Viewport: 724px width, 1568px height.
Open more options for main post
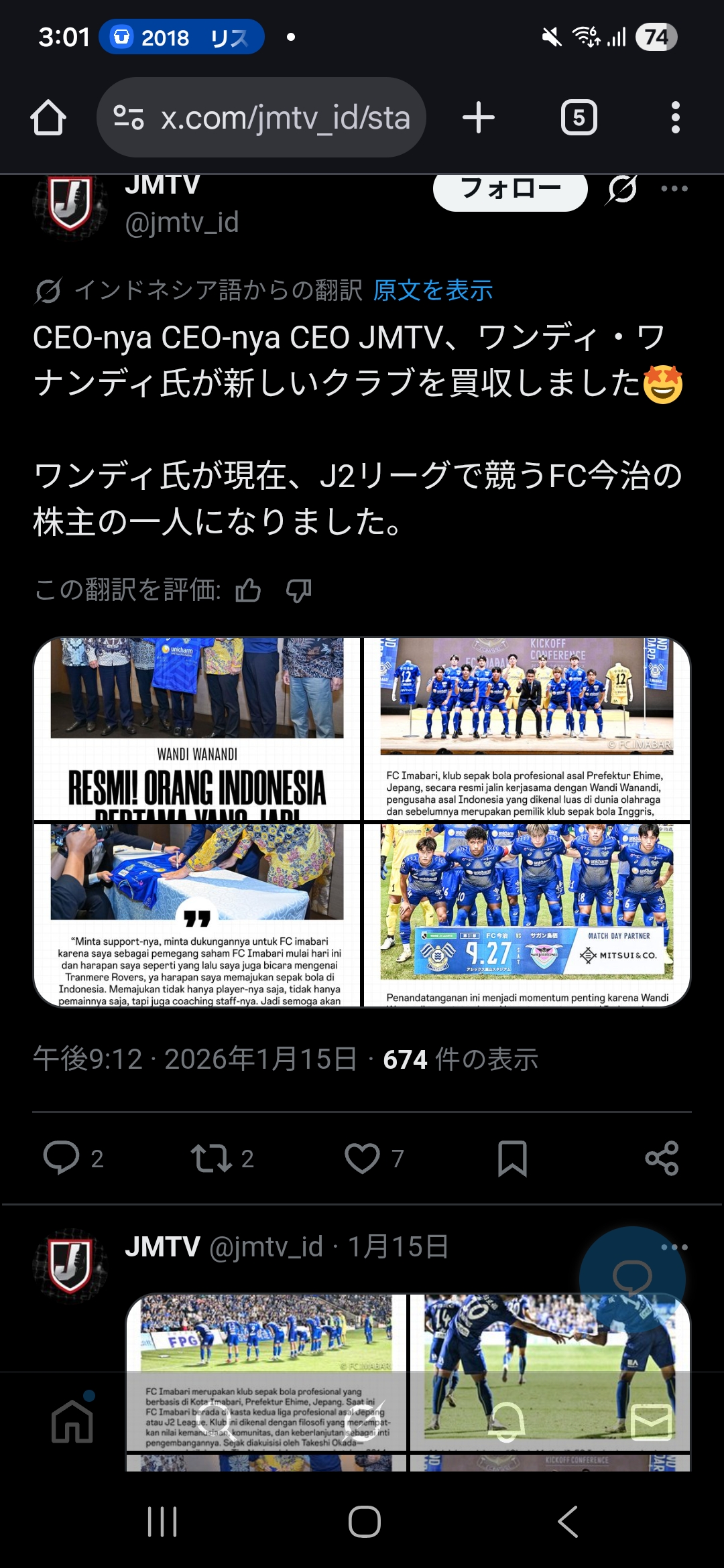674,189
